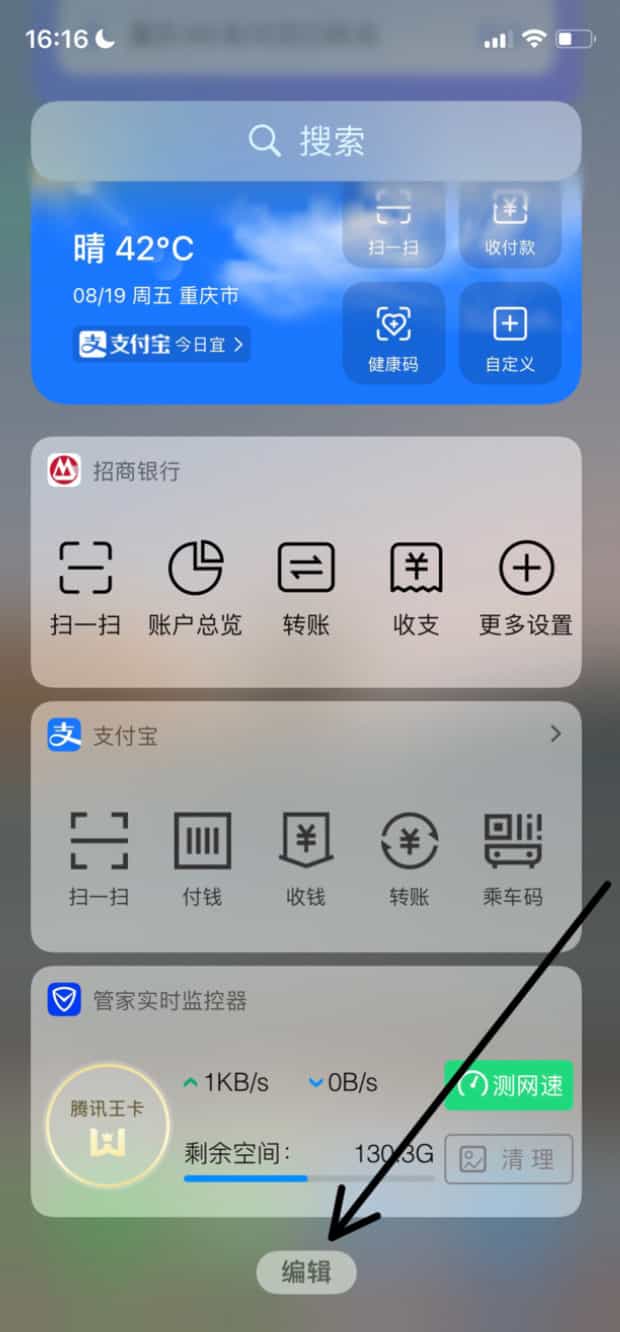Open 扫一扫 in 招商银行 widget
This screenshot has width=620, height=1332.
coord(85,587)
